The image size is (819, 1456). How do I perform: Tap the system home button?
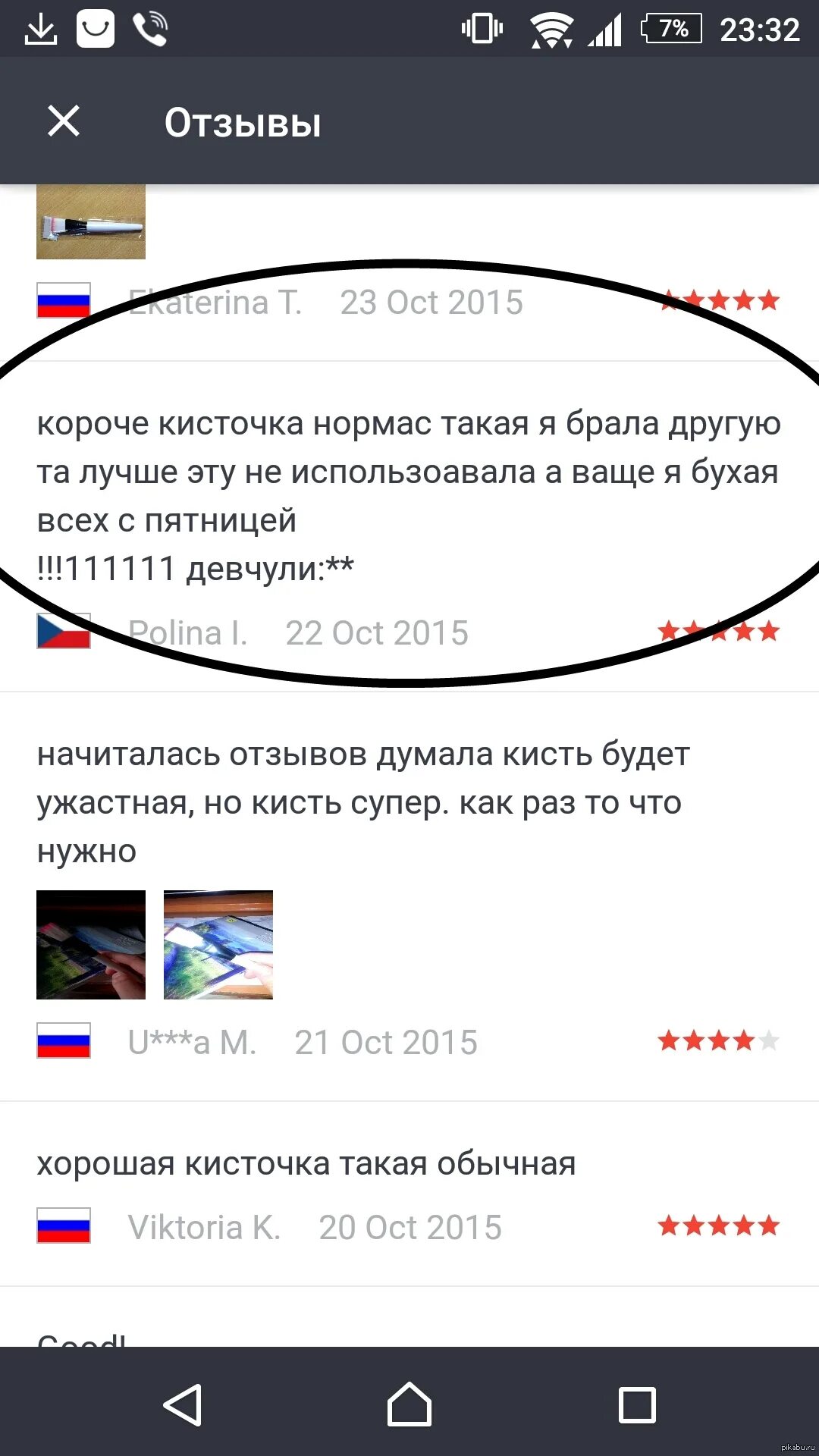pyautogui.click(x=409, y=1404)
